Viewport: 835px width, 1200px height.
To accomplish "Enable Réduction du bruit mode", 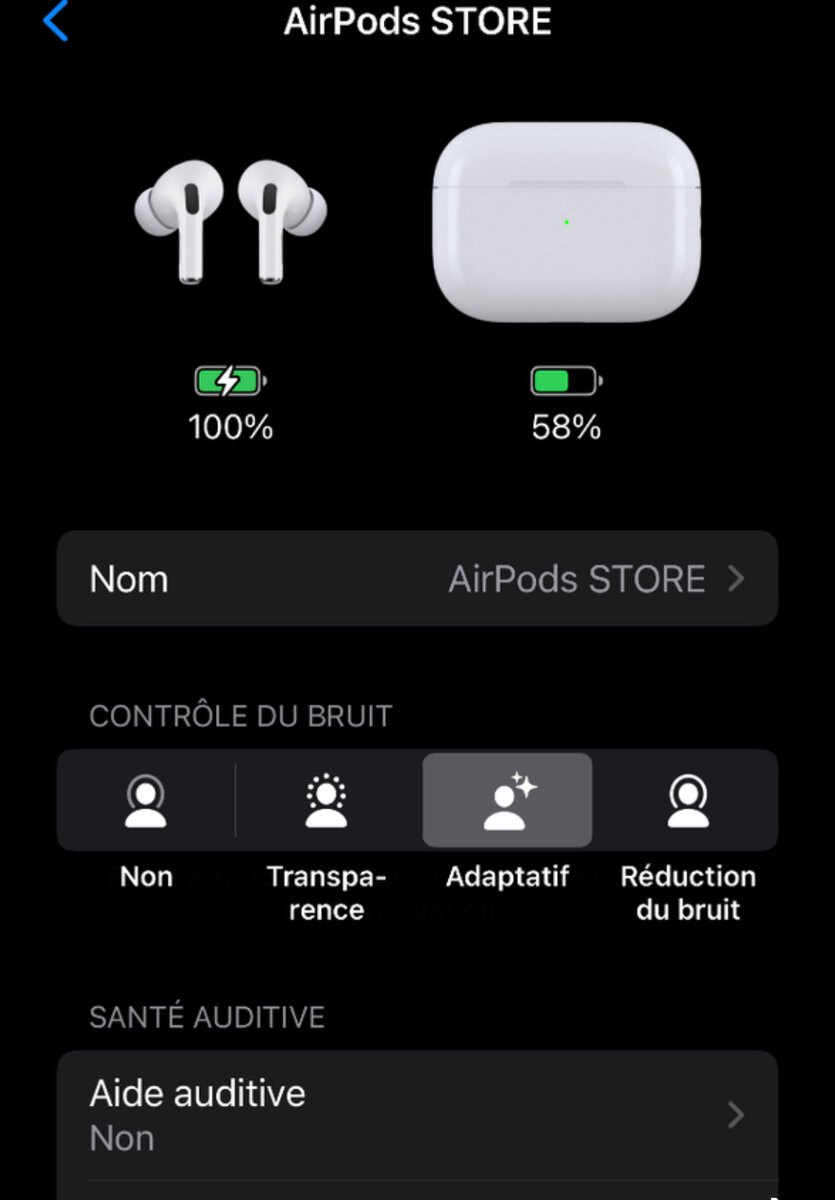I will [688, 802].
